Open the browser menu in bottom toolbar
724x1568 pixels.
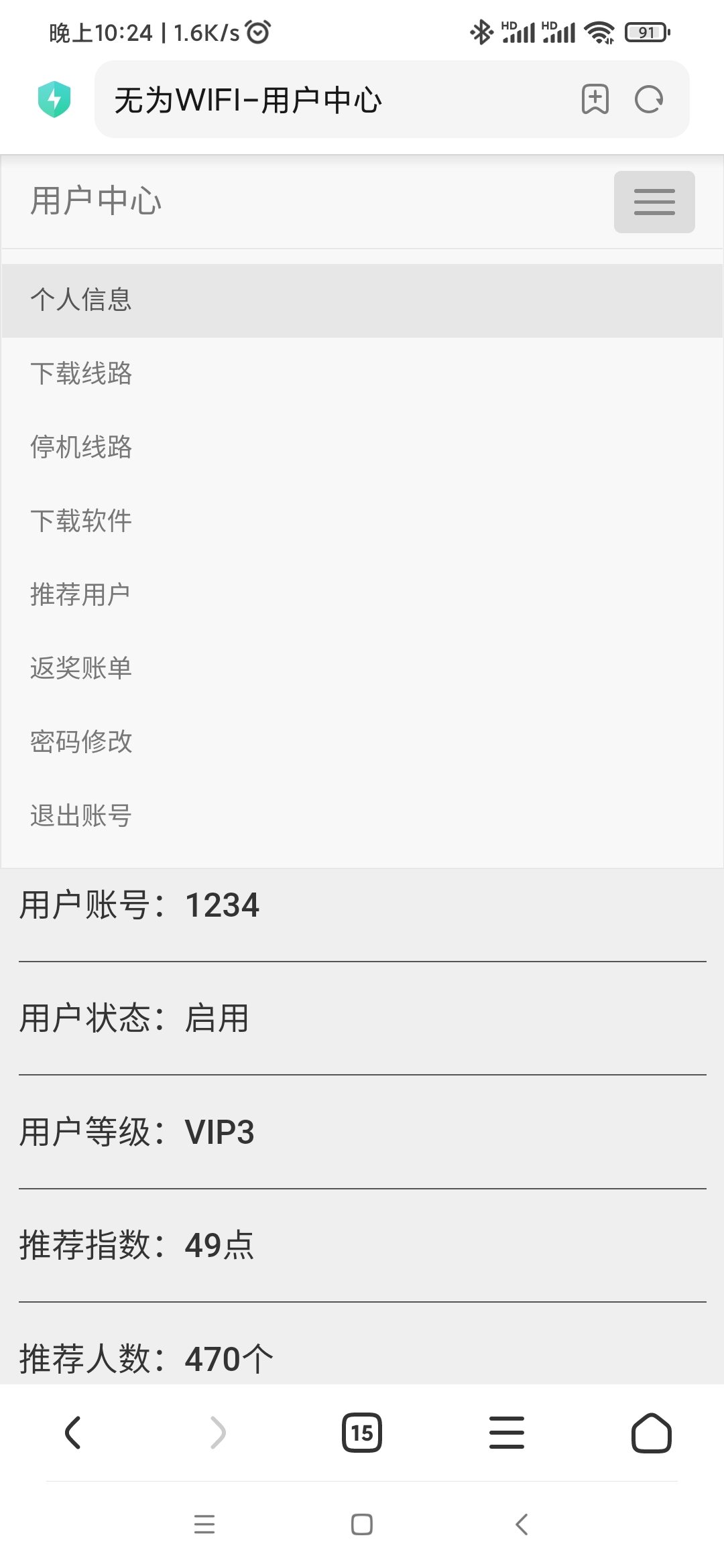point(507,1433)
